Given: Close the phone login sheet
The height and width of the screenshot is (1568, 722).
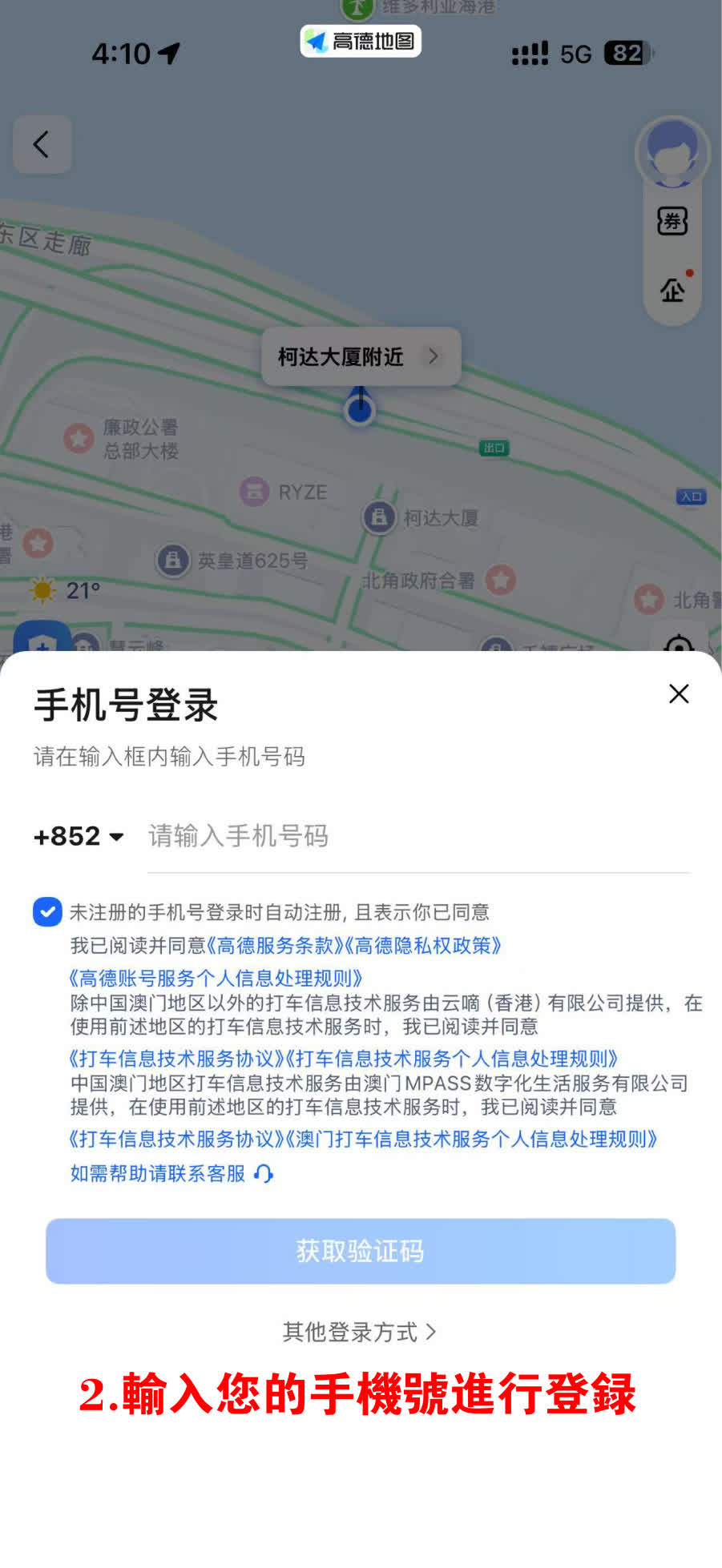Looking at the screenshot, I should (679, 694).
